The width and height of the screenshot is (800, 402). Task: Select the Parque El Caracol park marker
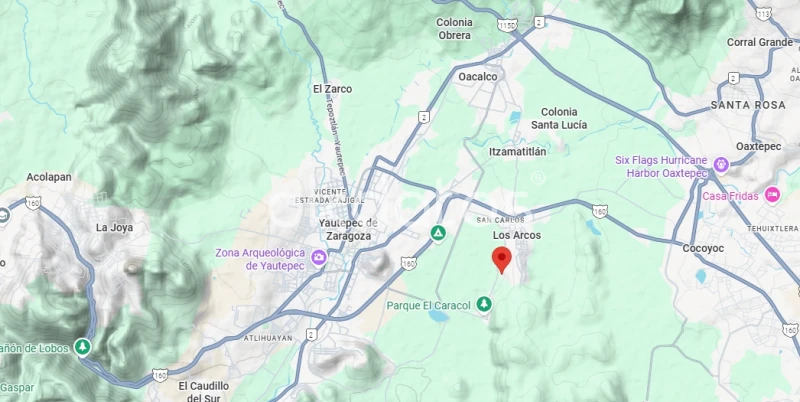484,303
